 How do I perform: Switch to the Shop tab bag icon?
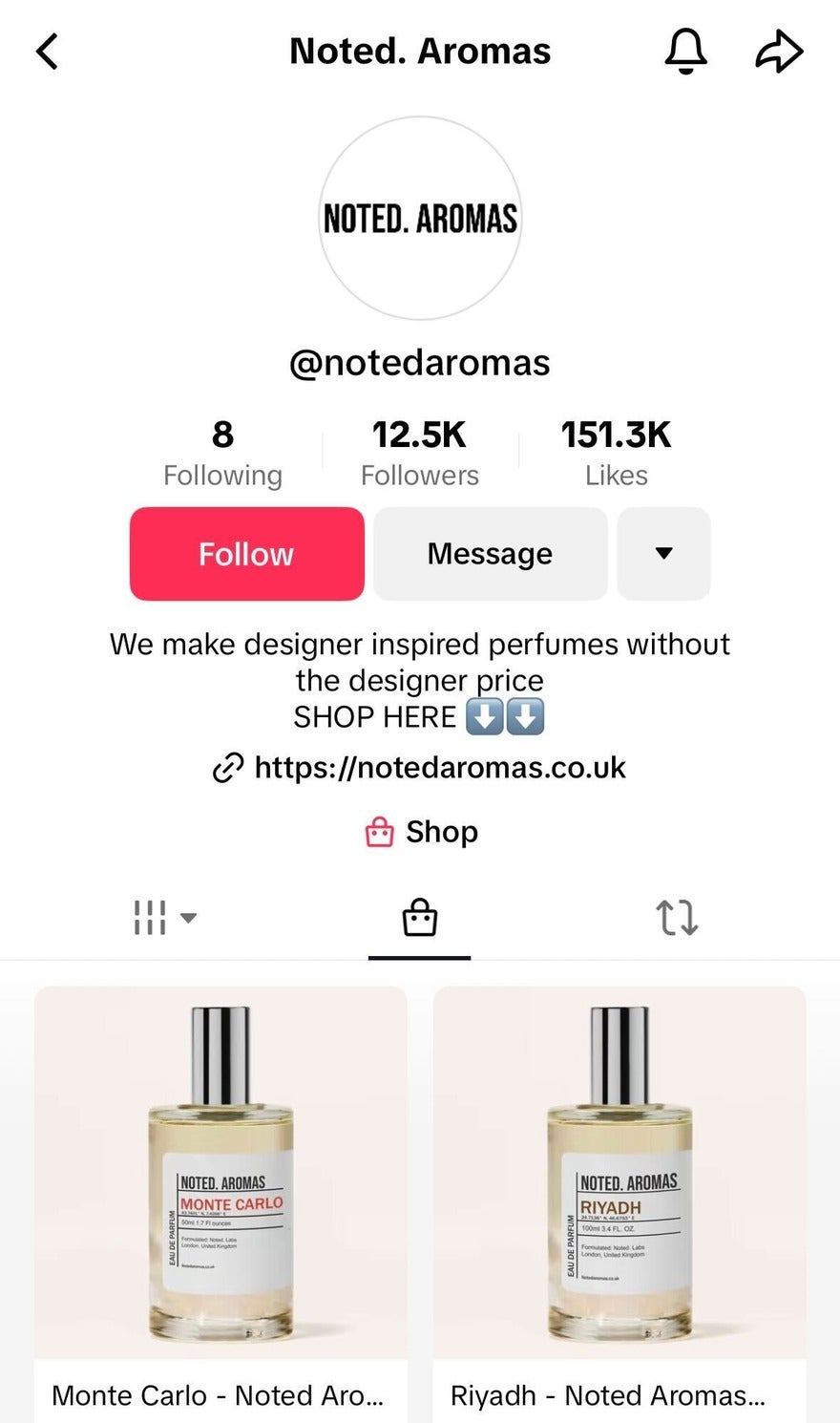click(x=420, y=916)
